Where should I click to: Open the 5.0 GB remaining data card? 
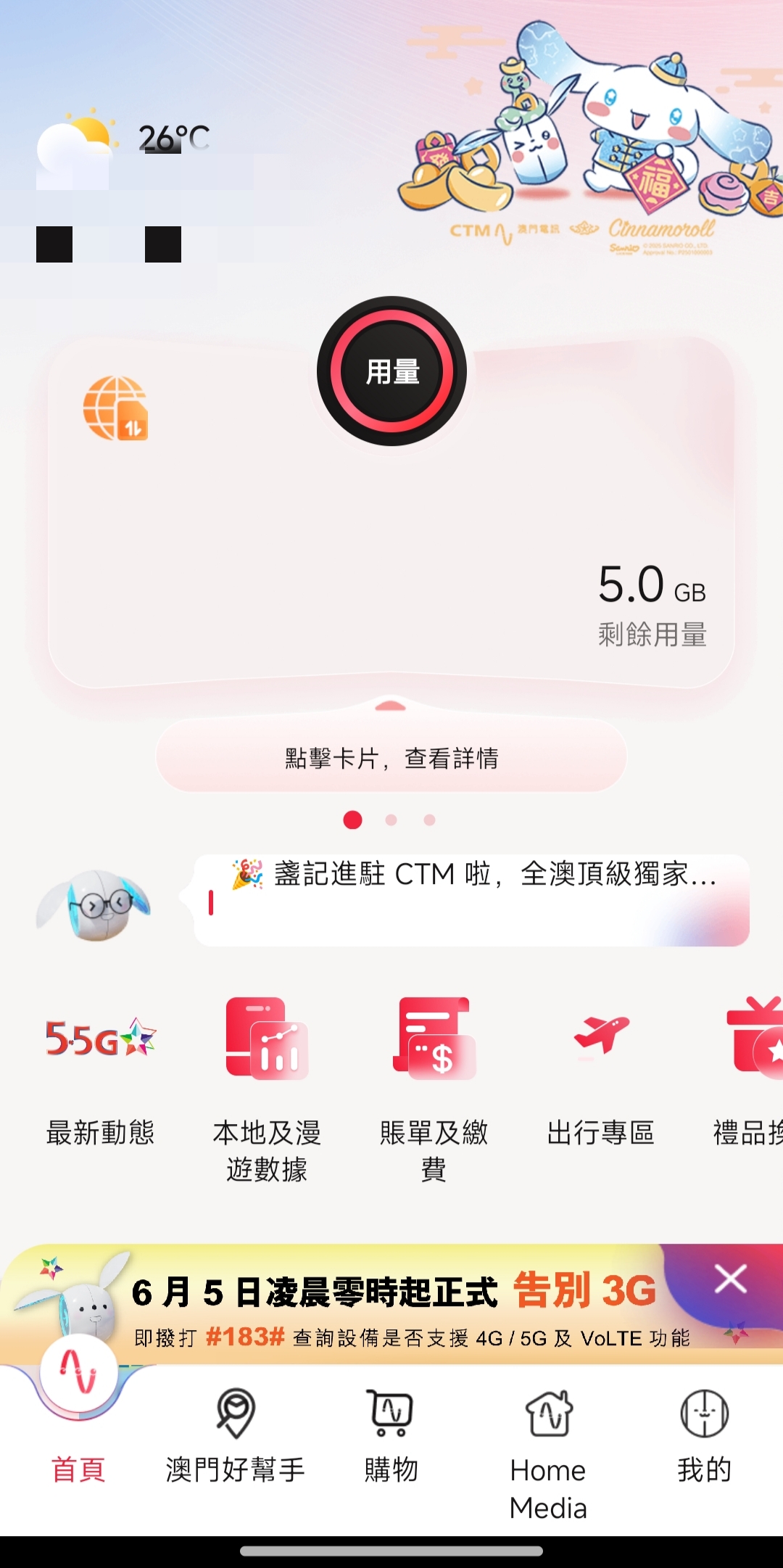point(391,551)
